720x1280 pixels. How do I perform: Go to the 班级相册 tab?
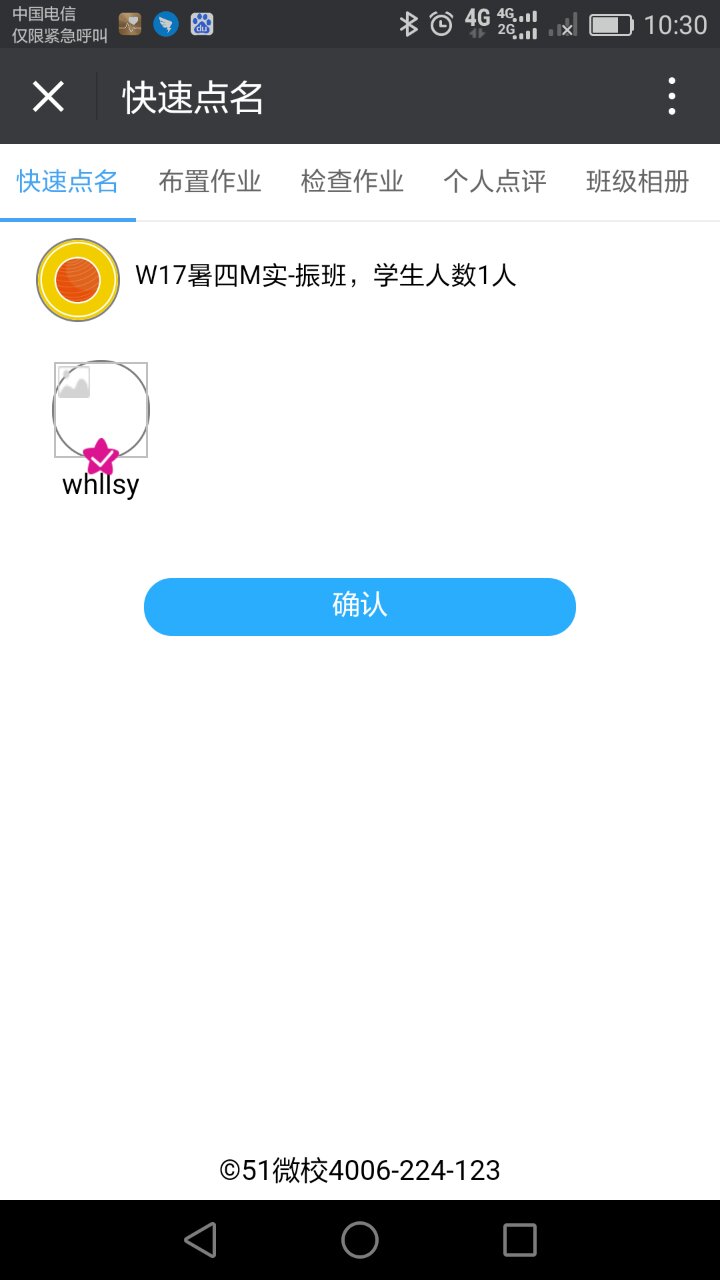tap(638, 181)
